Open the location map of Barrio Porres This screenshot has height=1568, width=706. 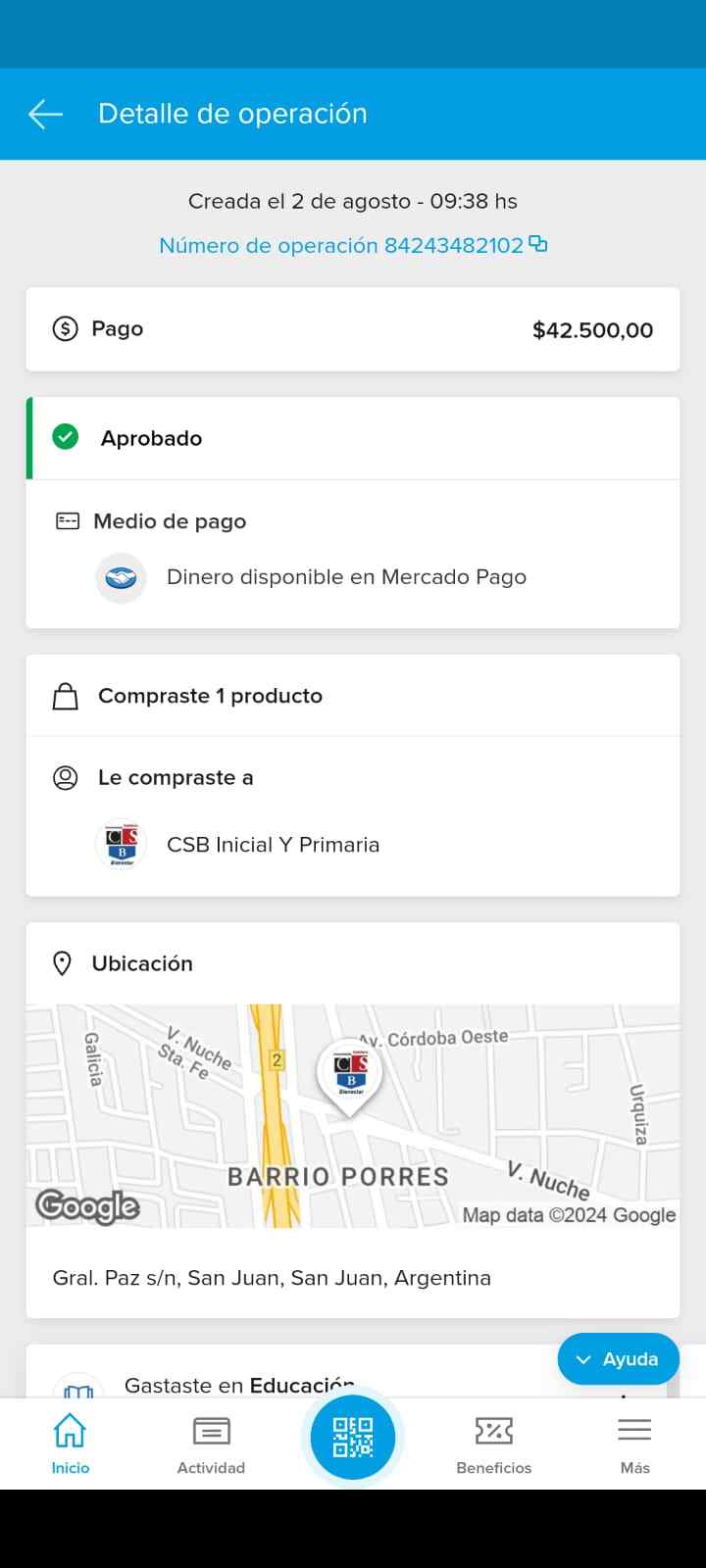pos(353,1115)
